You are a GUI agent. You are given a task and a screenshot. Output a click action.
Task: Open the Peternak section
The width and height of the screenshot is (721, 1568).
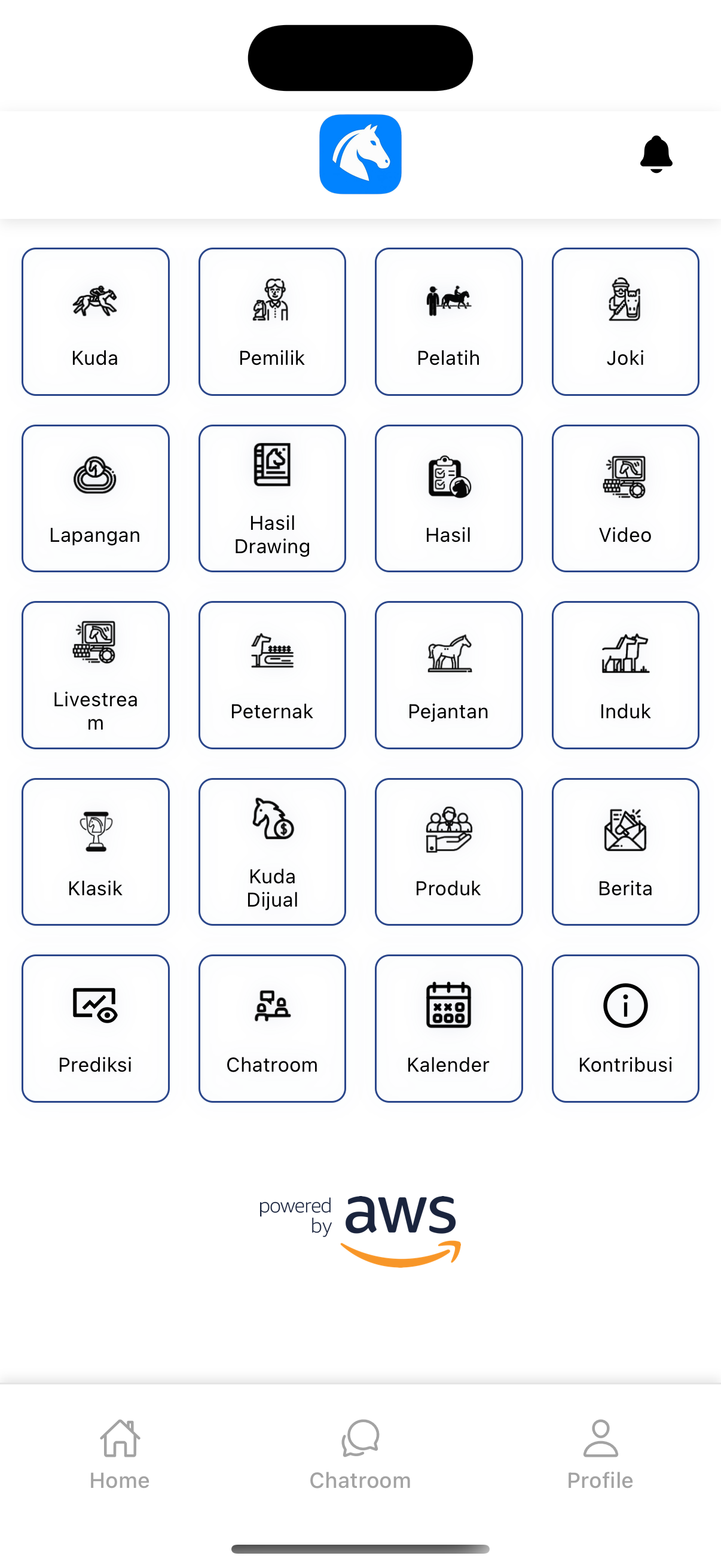(272, 675)
